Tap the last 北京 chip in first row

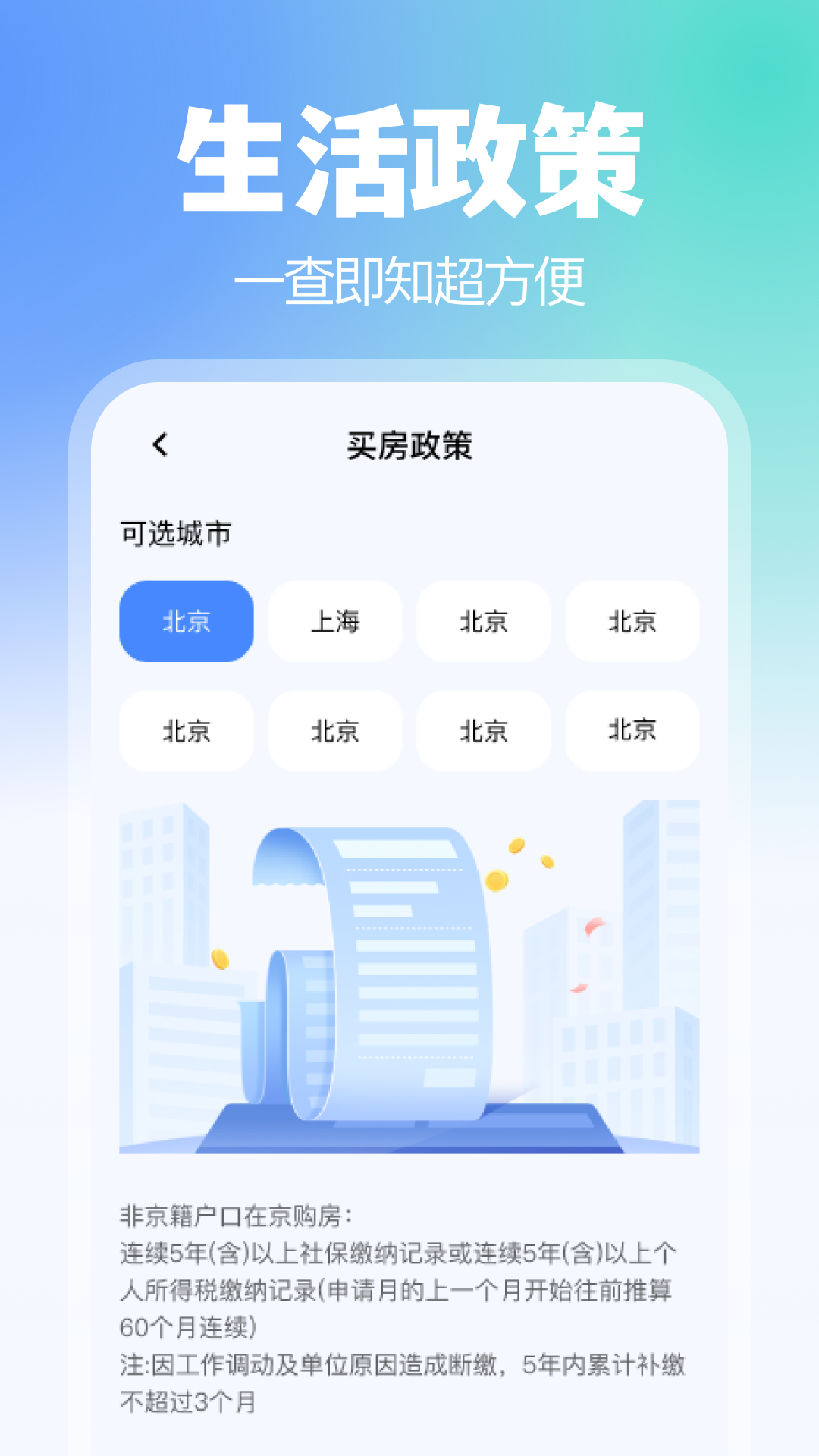(632, 622)
